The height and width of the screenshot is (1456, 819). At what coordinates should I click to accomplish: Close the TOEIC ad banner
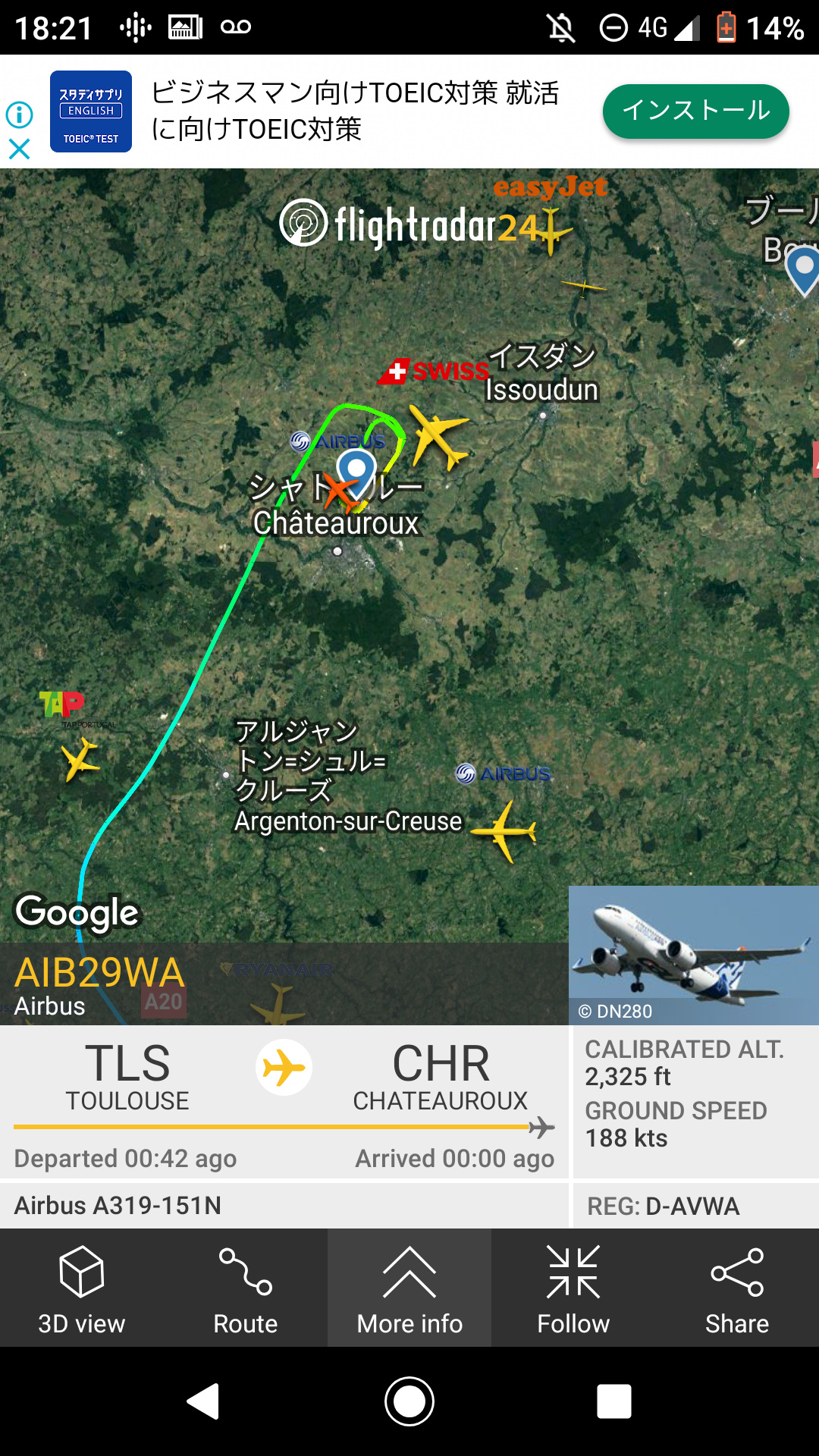pos(20,149)
